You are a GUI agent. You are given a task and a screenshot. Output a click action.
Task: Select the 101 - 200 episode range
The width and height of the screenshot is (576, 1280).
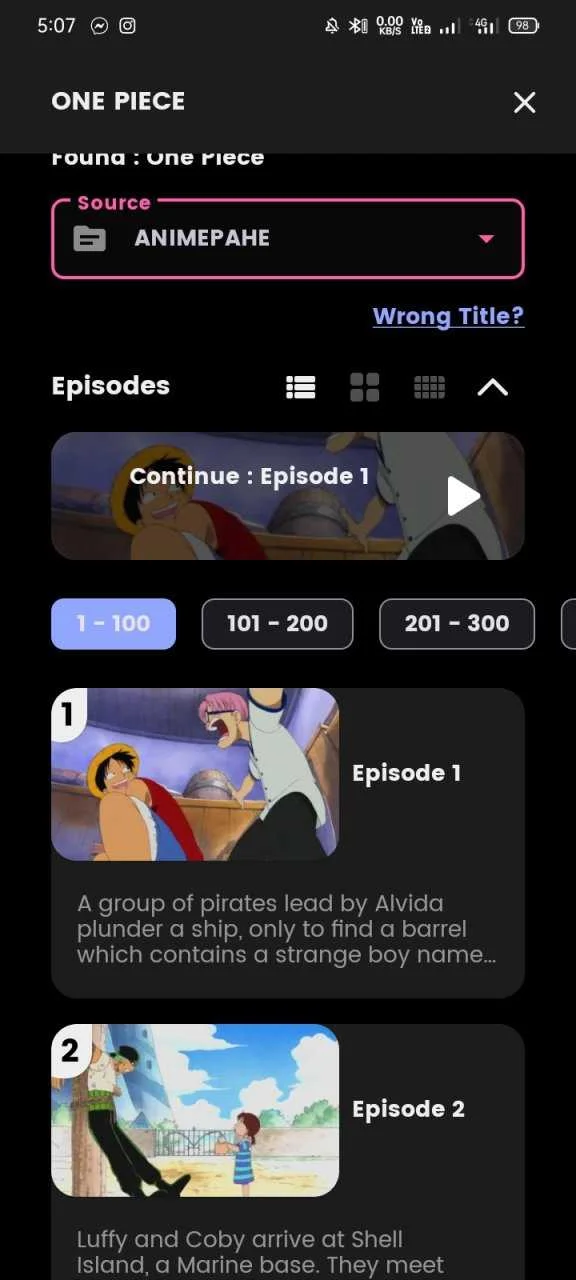[x=277, y=624]
